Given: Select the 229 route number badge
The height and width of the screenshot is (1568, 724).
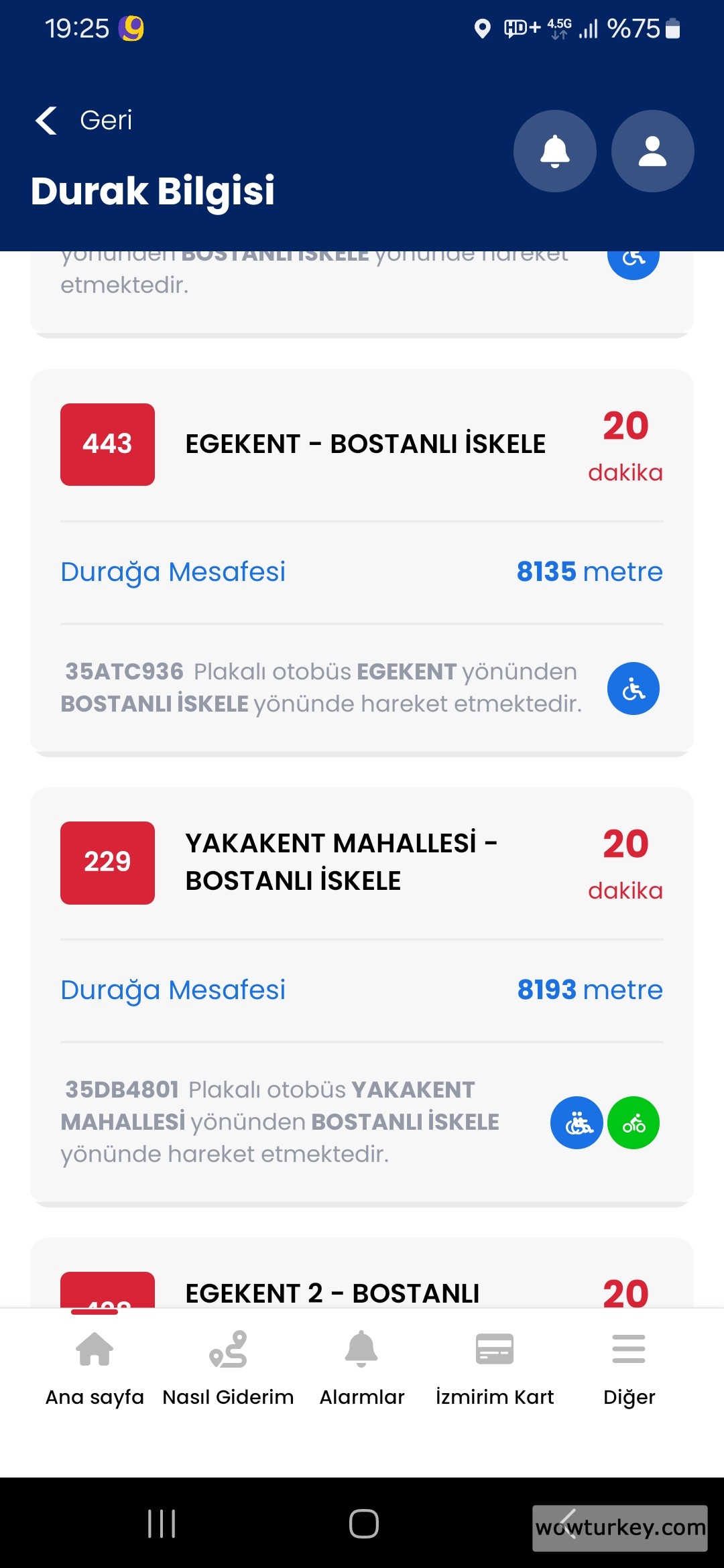Looking at the screenshot, I should [x=107, y=862].
